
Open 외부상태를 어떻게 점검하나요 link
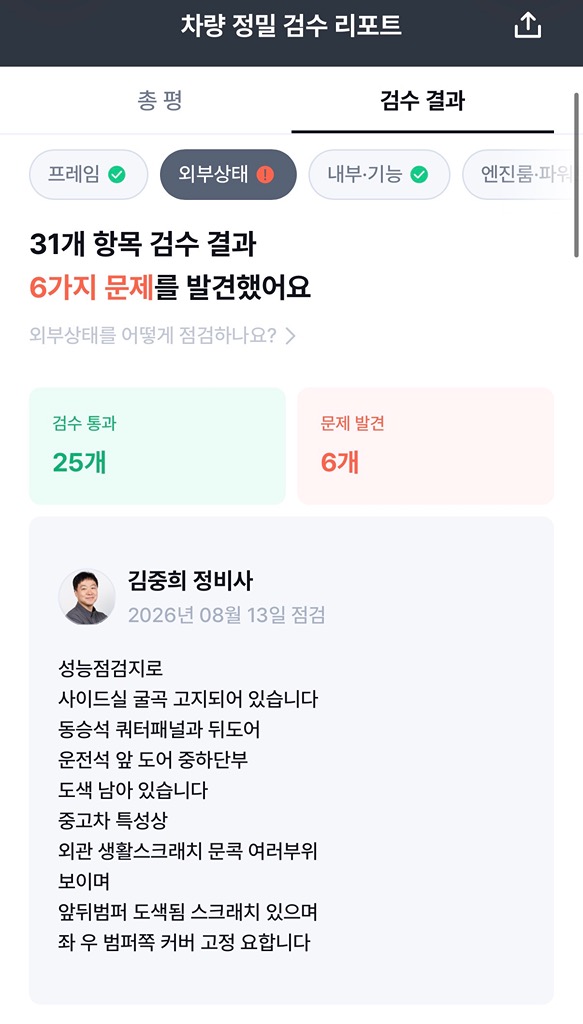pyautogui.click(x=163, y=336)
